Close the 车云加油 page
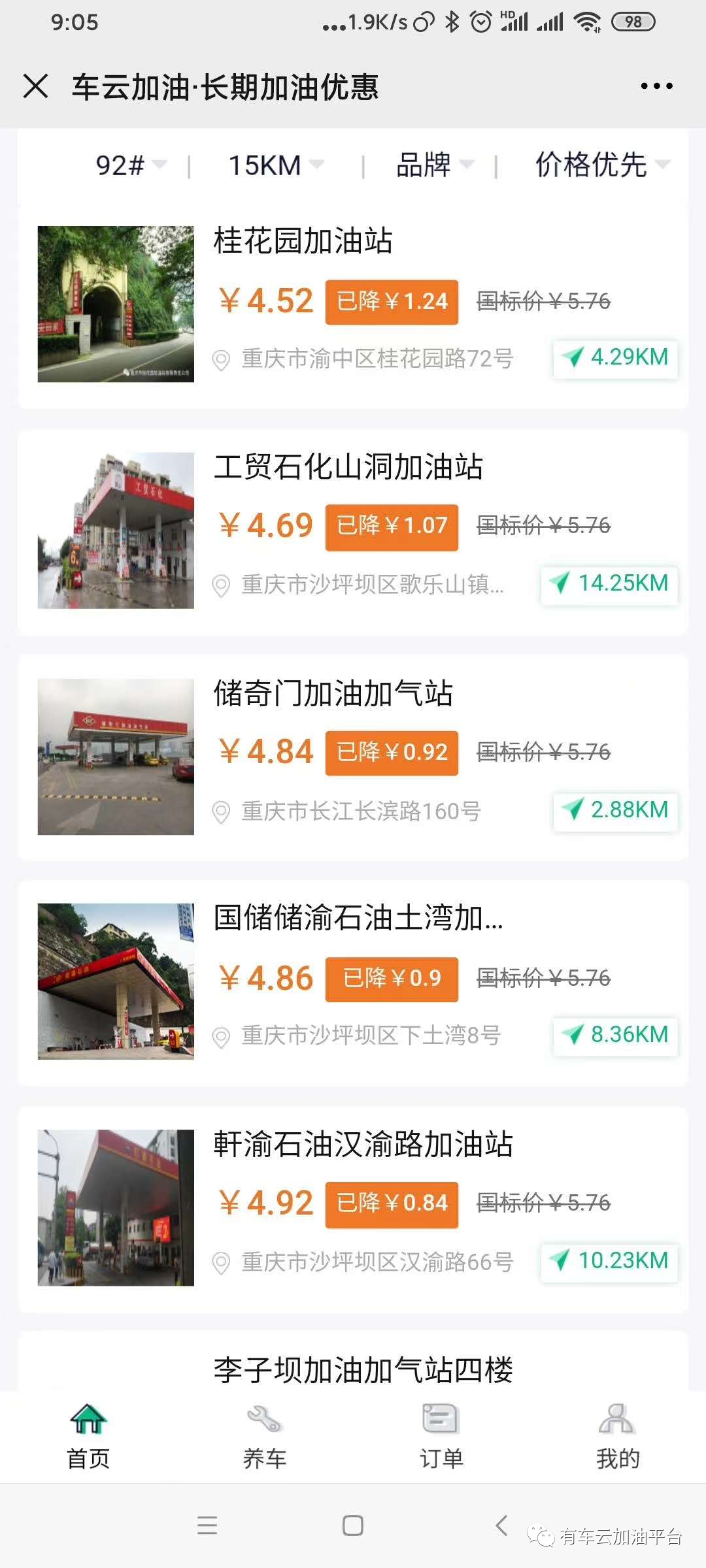This screenshot has height=1568, width=706. coord(35,86)
